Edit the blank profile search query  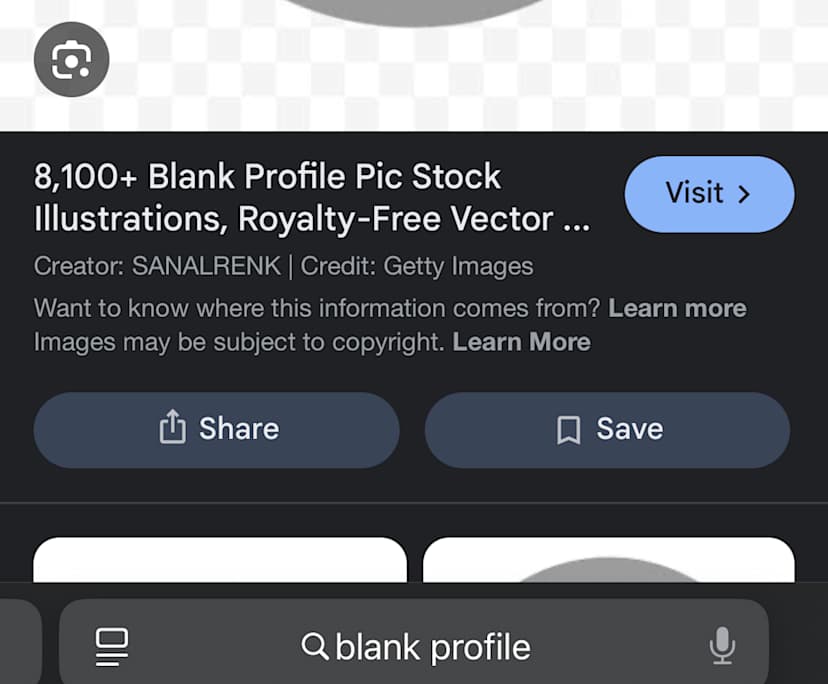(432, 647)
